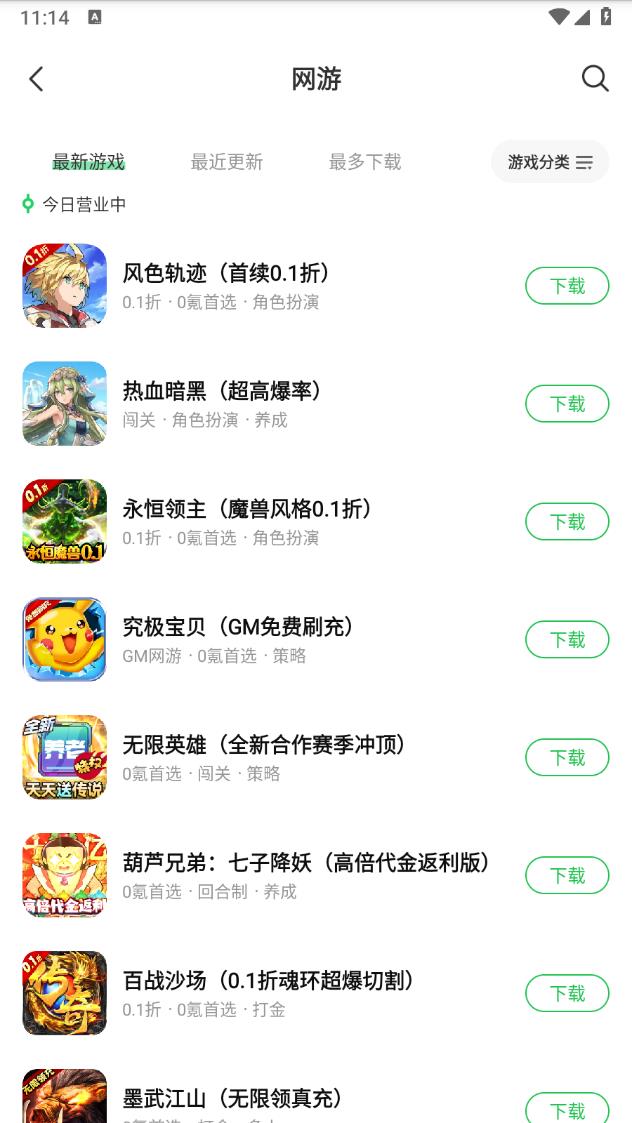The height and width of the screenshot is (1123, 632).
Task: View 葫芦兄弟：七子降妖 game page
Action: (305, 864)
